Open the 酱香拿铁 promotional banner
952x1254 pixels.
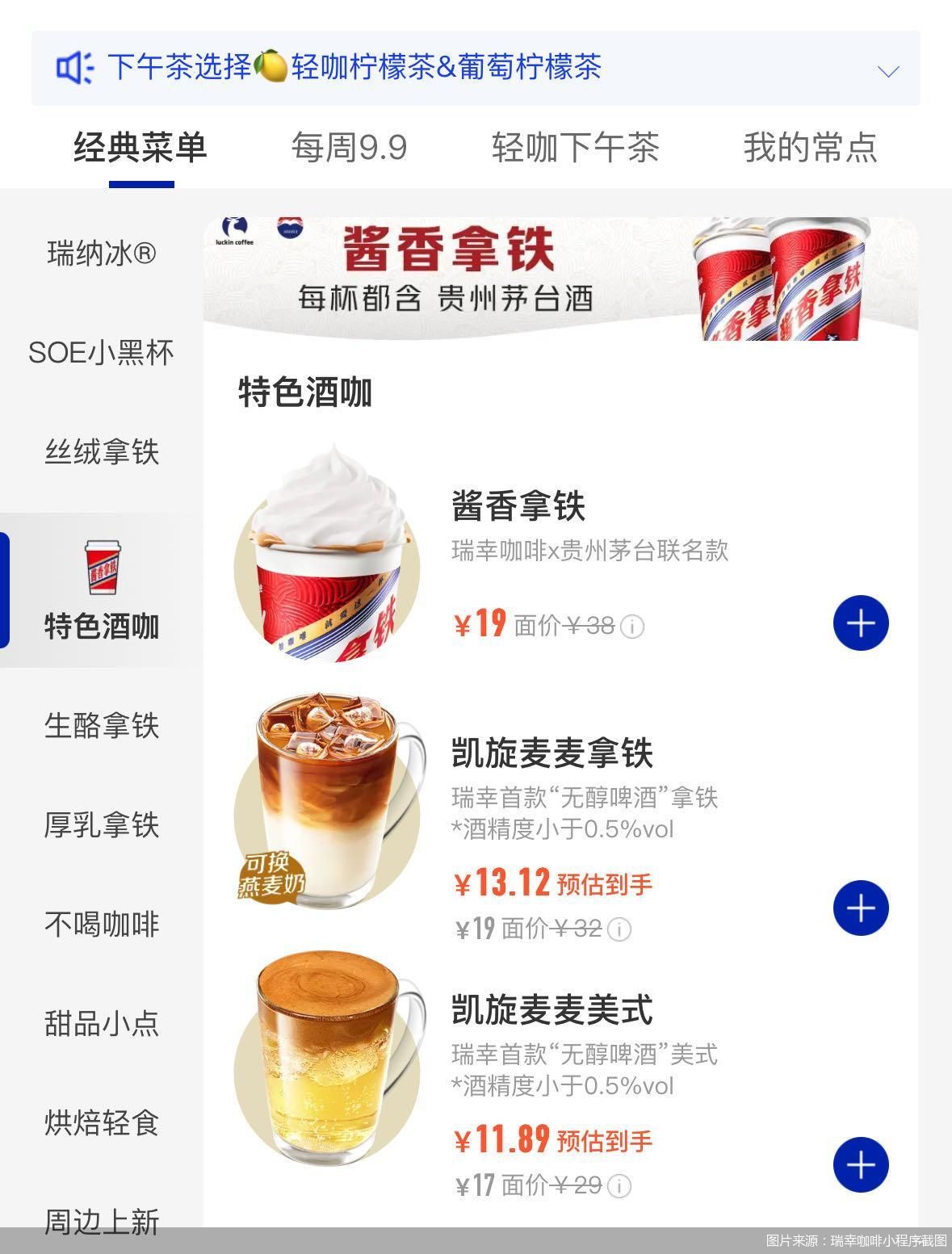[560, 279]
